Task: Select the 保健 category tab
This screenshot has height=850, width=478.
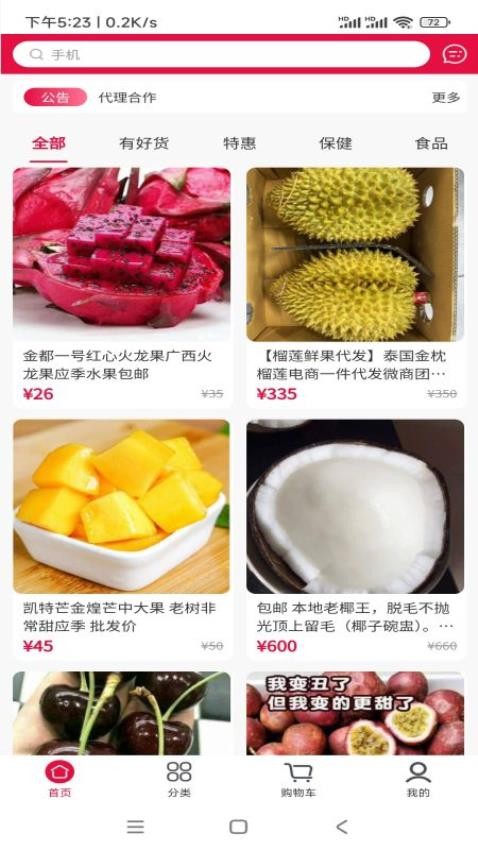Action: coord(335,143)
